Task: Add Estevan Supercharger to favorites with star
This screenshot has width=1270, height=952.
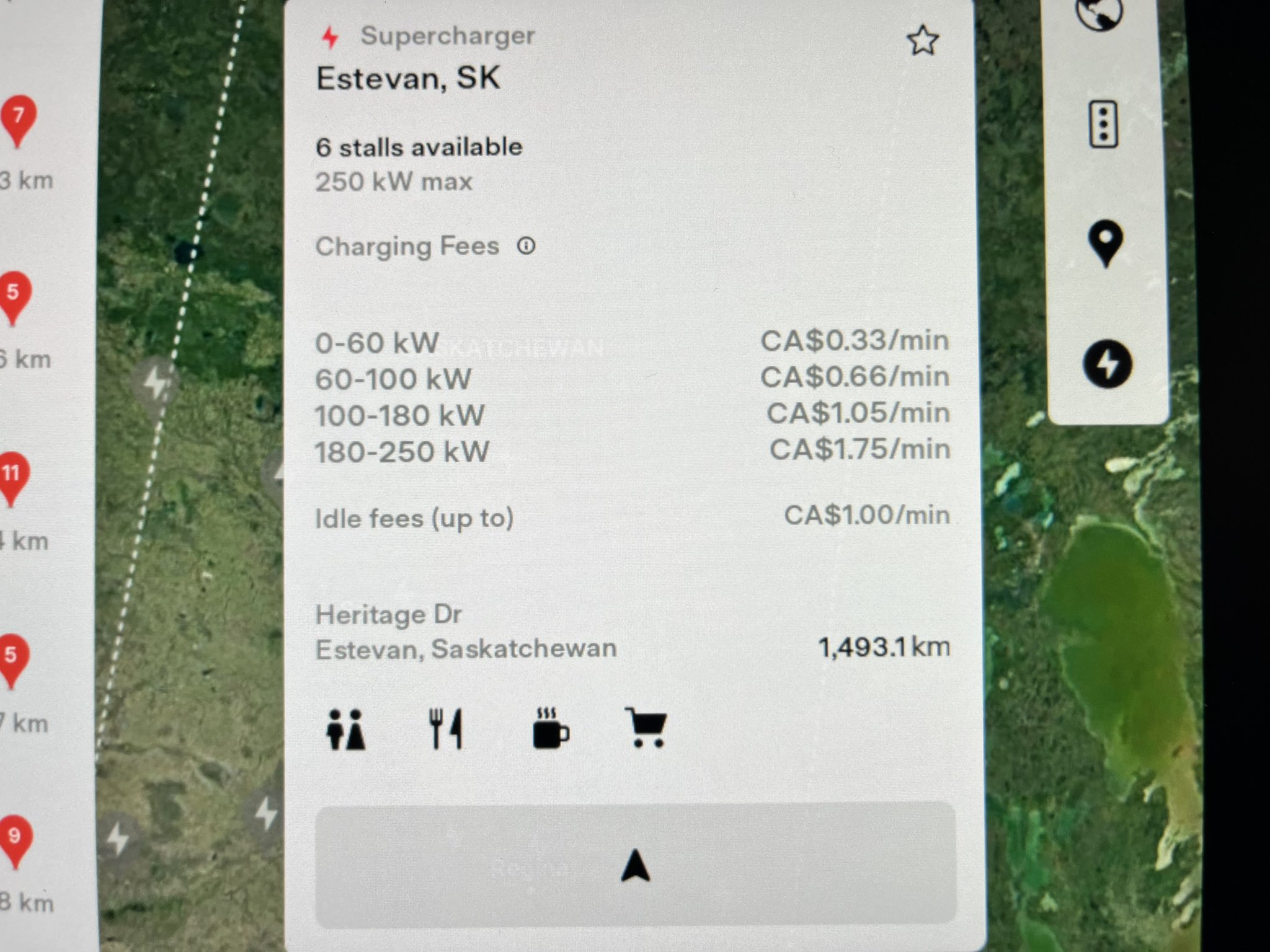Action: (x=923, y=41)
